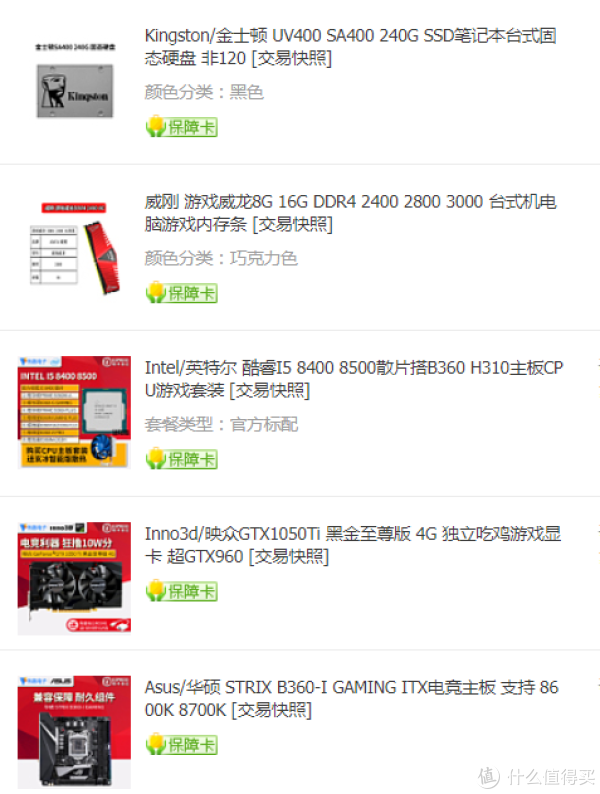Image resolution: width=600 pixels, height=794 pixels.
Task: View the warranty card for the Inno3d GTX1050Ti
Action: point(181,591)
